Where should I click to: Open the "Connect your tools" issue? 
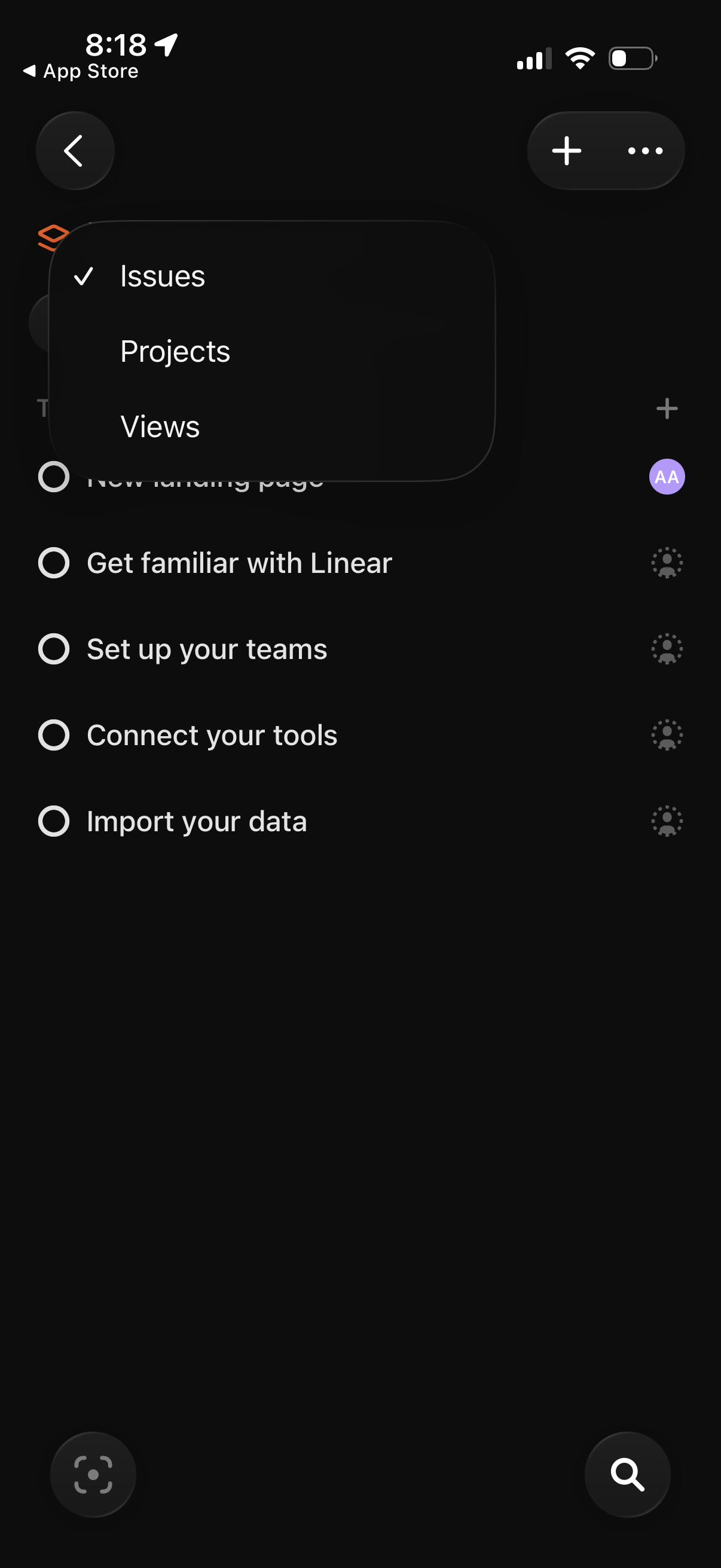pyautogui.click(x=212, y=736)
